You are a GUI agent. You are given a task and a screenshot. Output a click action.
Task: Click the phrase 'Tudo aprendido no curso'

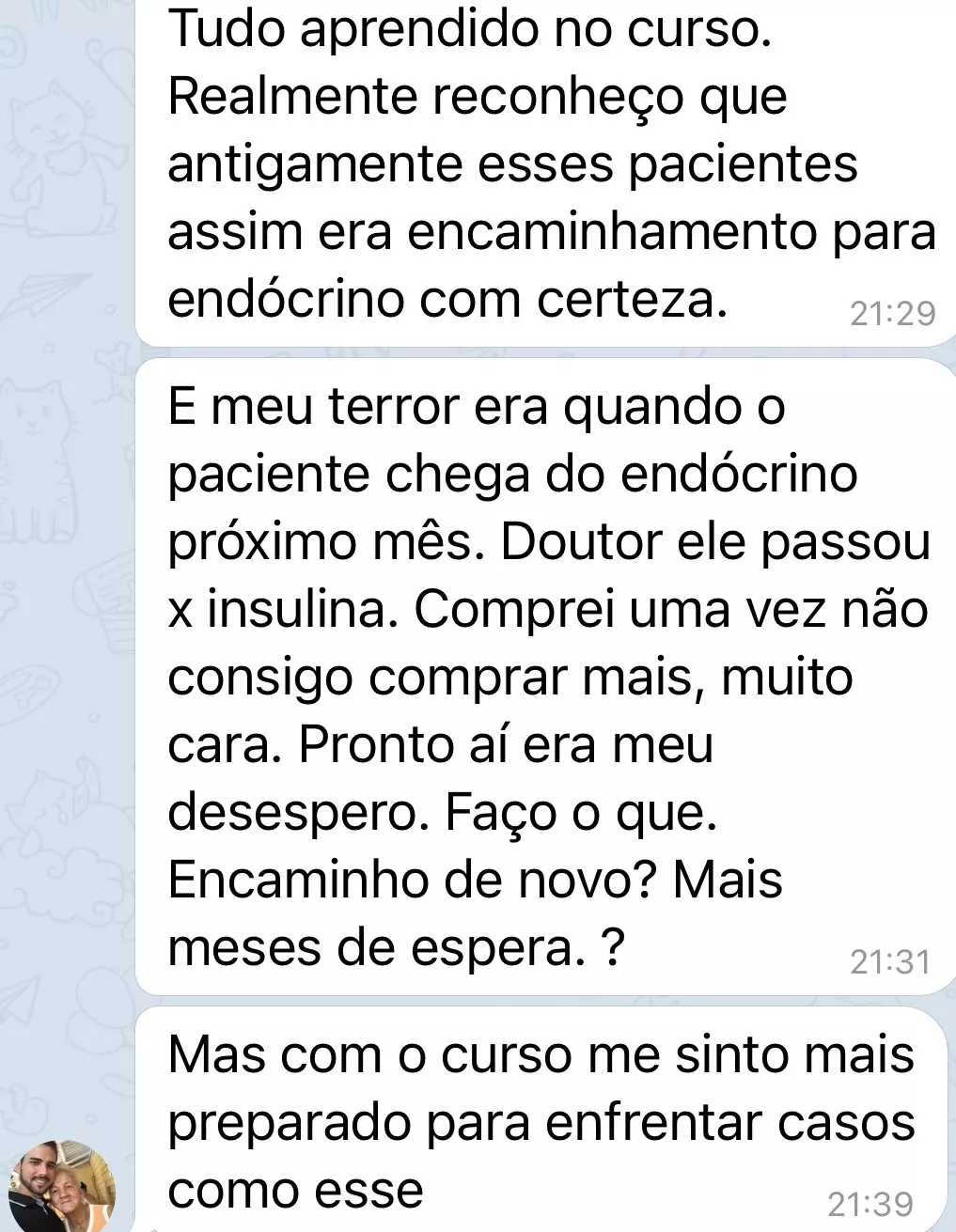click(x=461, y=28)
